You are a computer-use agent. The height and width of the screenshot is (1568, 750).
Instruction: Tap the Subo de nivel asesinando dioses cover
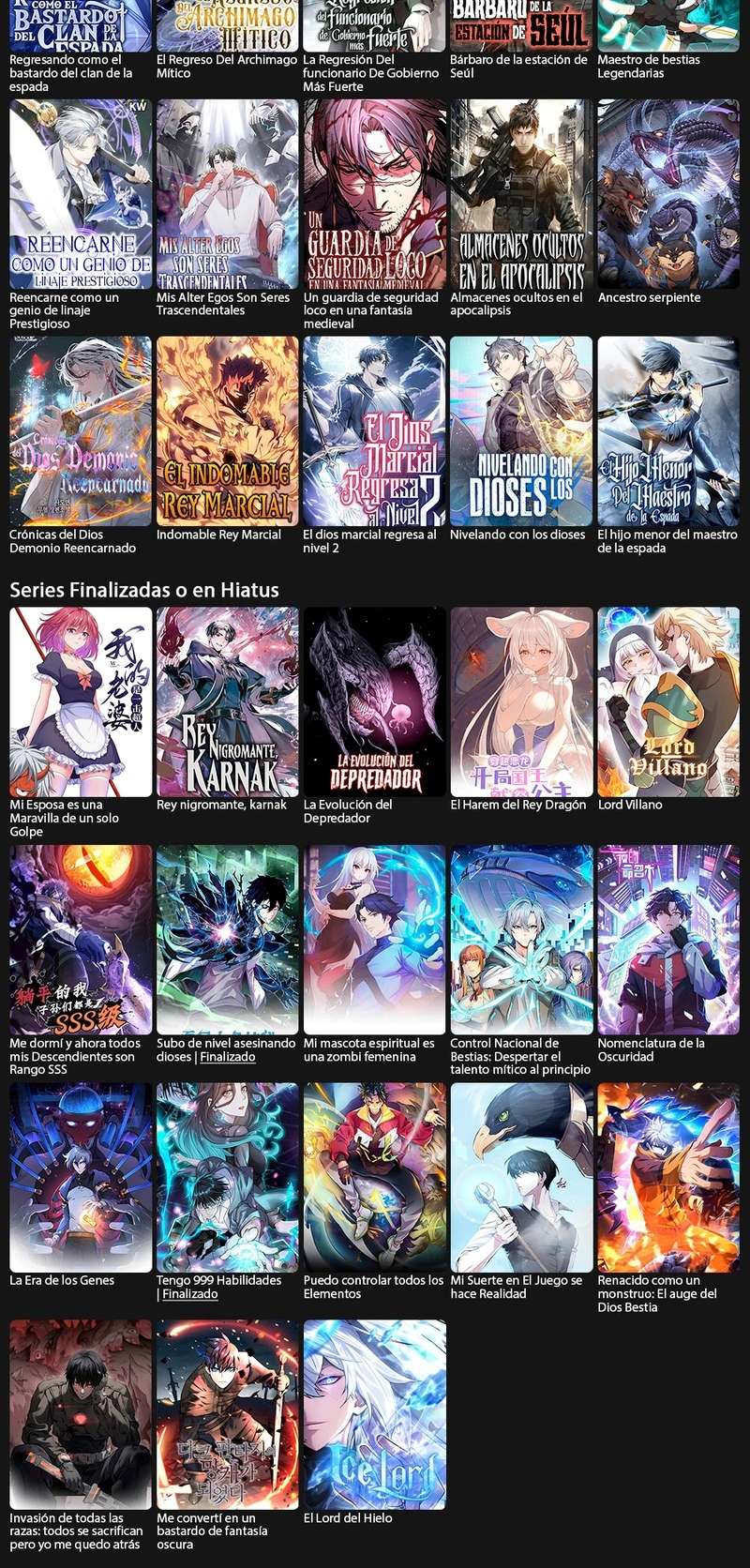pyautogui.click(x=228, y=940)
